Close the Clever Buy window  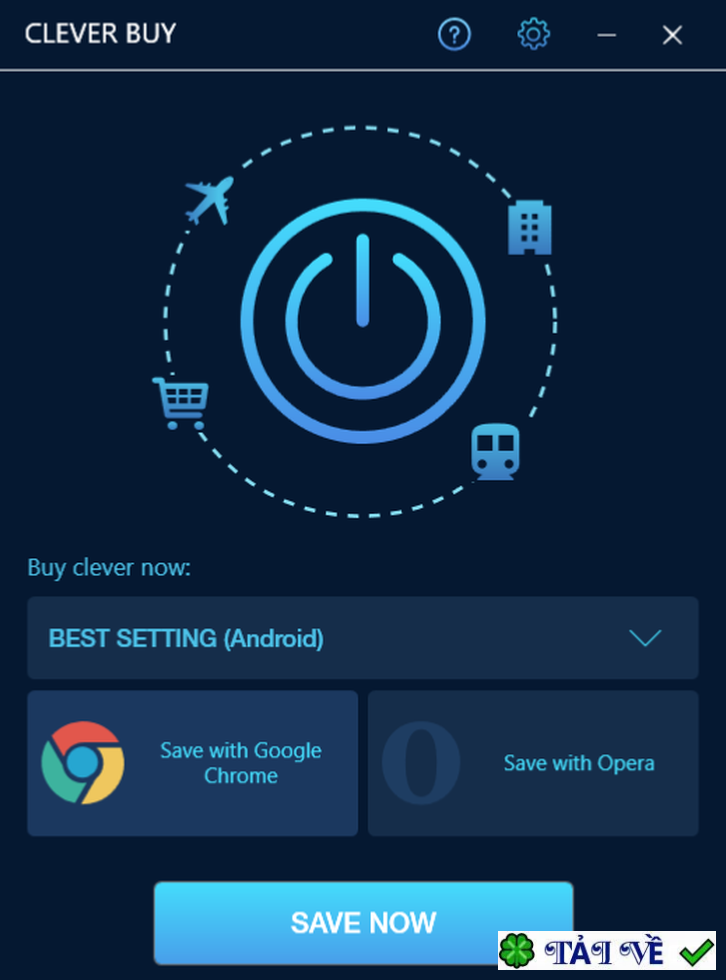click(x=672, y=35)
